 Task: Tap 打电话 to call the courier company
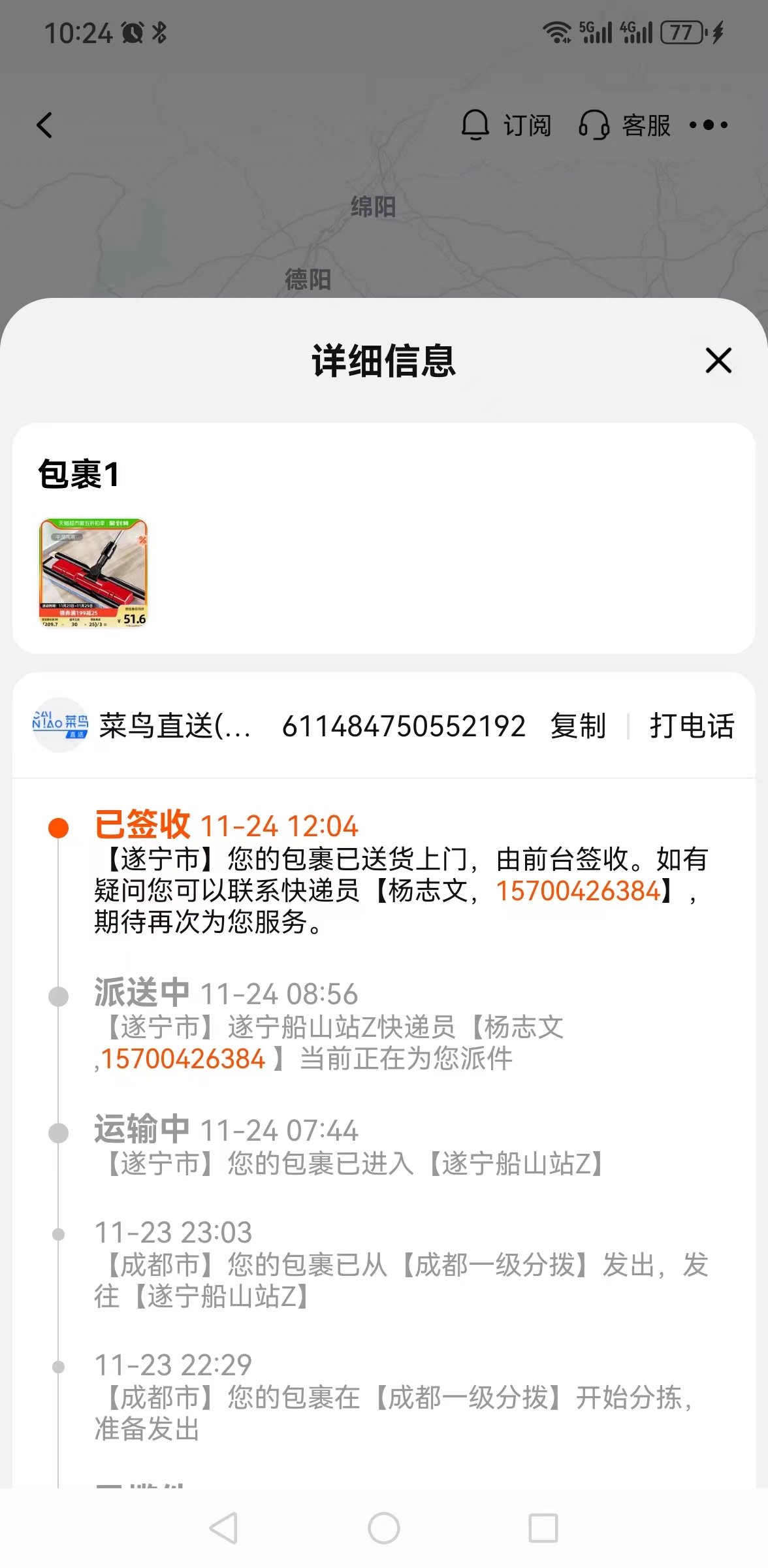pos(692,726)
